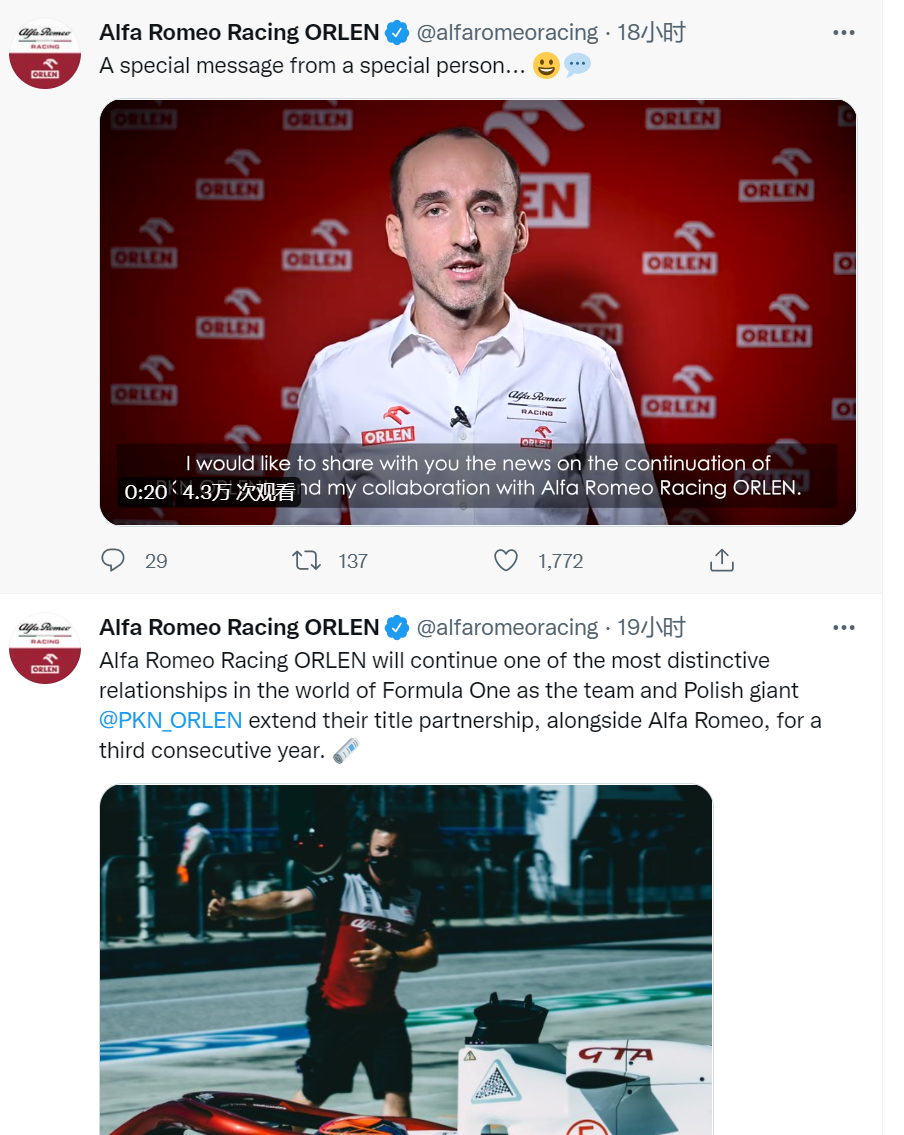Image resolution: width=904 pixels, height=1135 pixels.
Task: Open Alfa Romeo Racing avatar on 18小时 tweet
Action: pyautogui.click(x=45, y=53)
